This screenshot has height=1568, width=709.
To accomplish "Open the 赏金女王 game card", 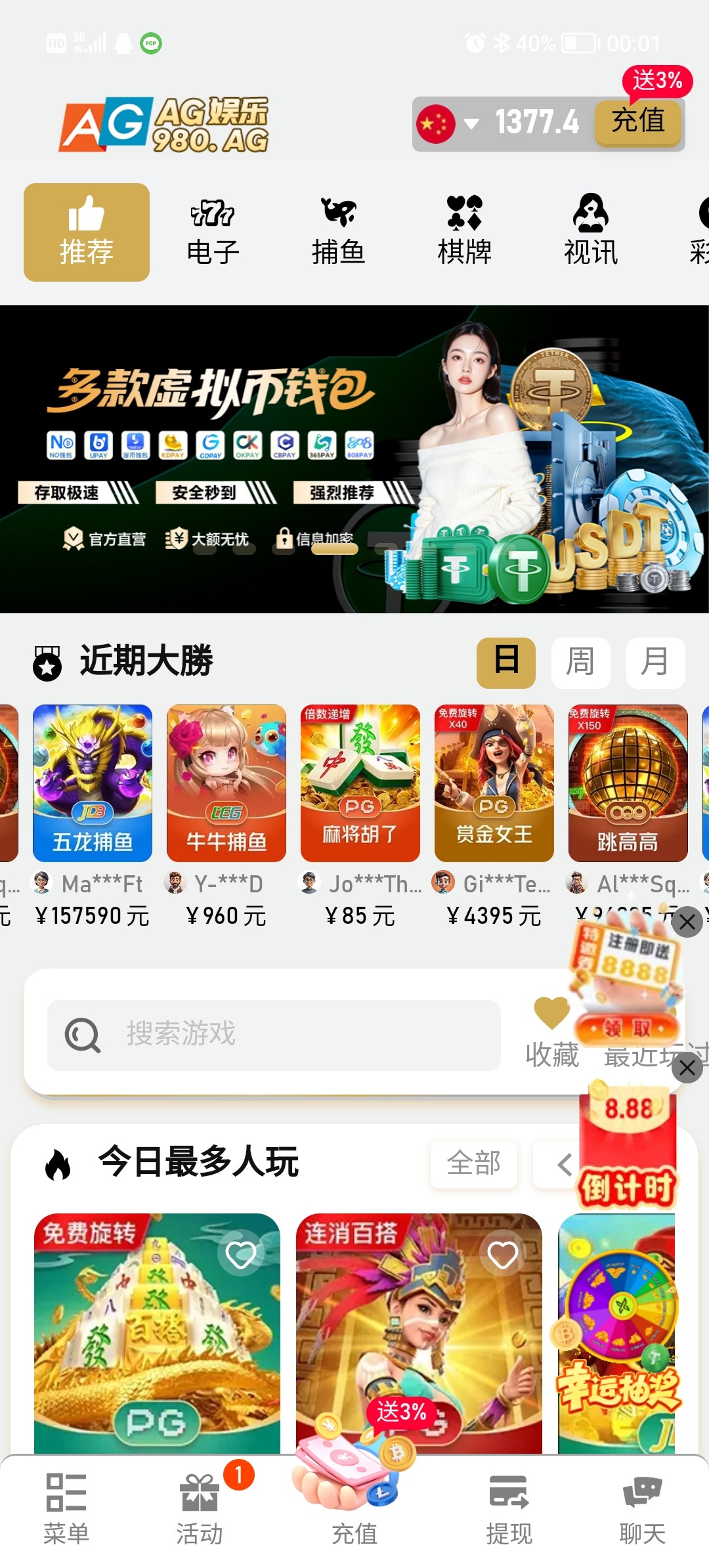I will click(494, 783).
